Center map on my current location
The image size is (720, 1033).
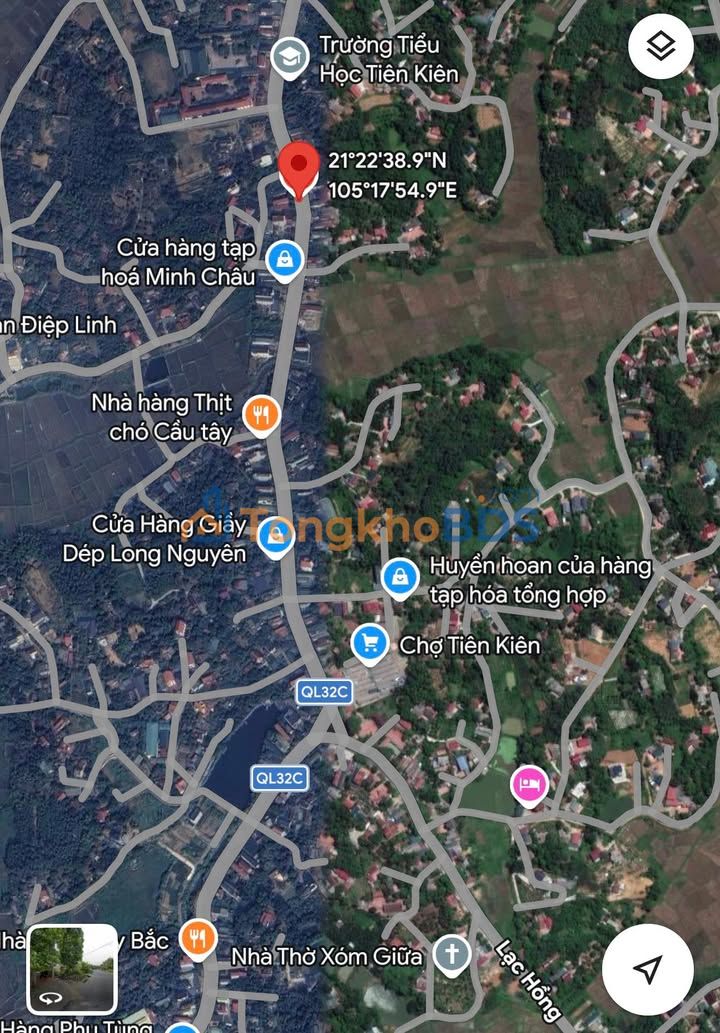(648, 968)
